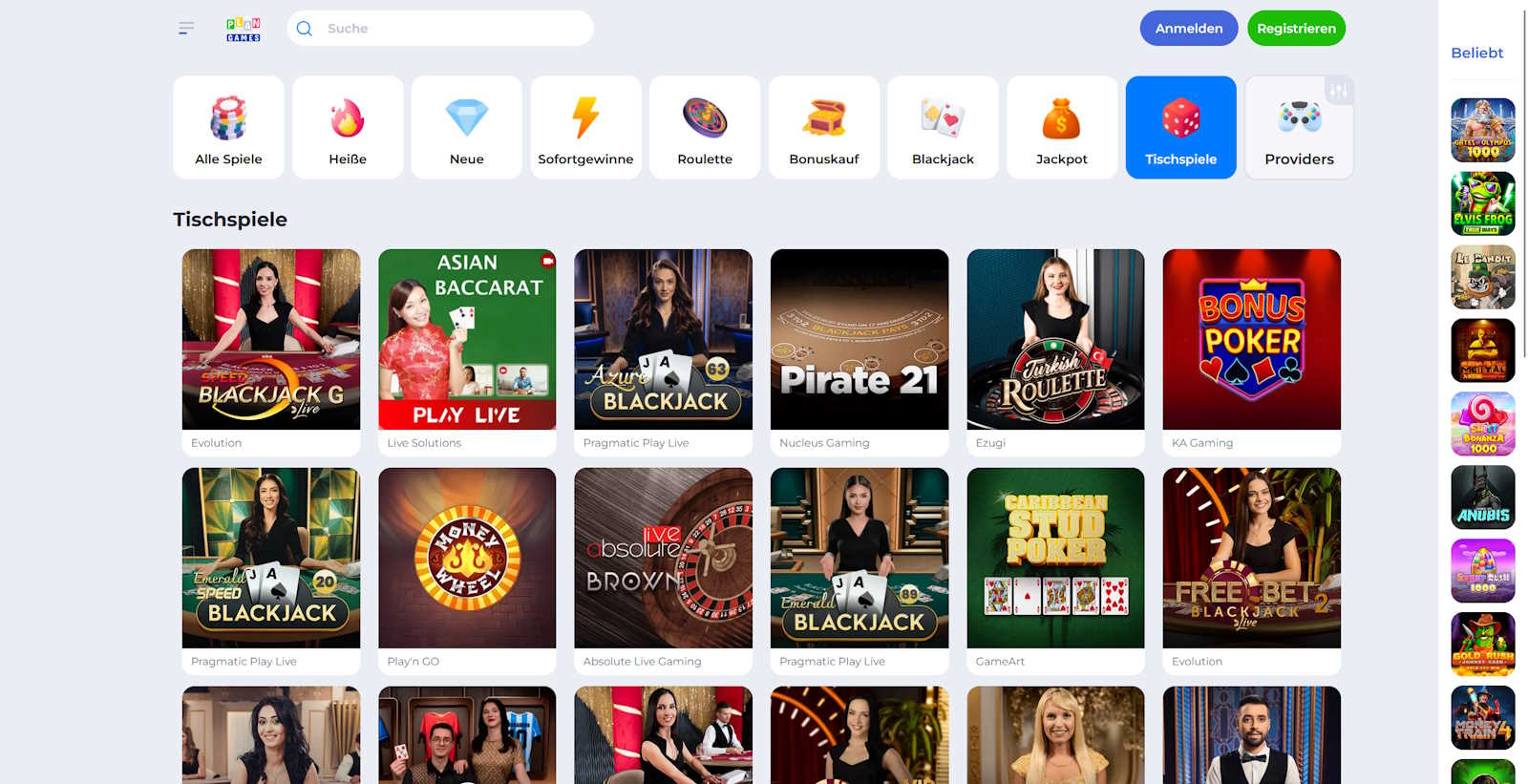
Task: Open the Neue games category
Action: 466,128
